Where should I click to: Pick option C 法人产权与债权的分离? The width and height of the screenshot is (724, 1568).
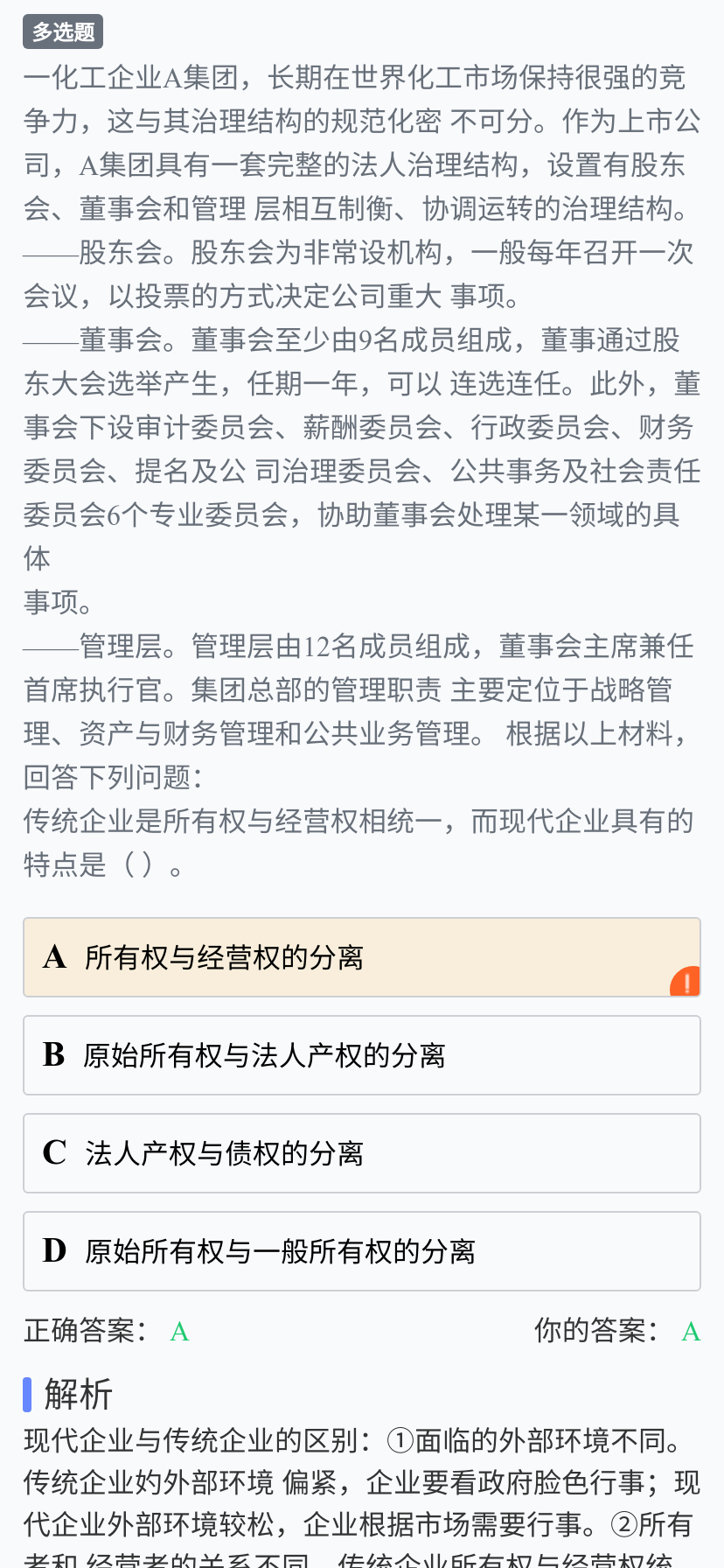pyautogui.click(x=362, y=1153)
